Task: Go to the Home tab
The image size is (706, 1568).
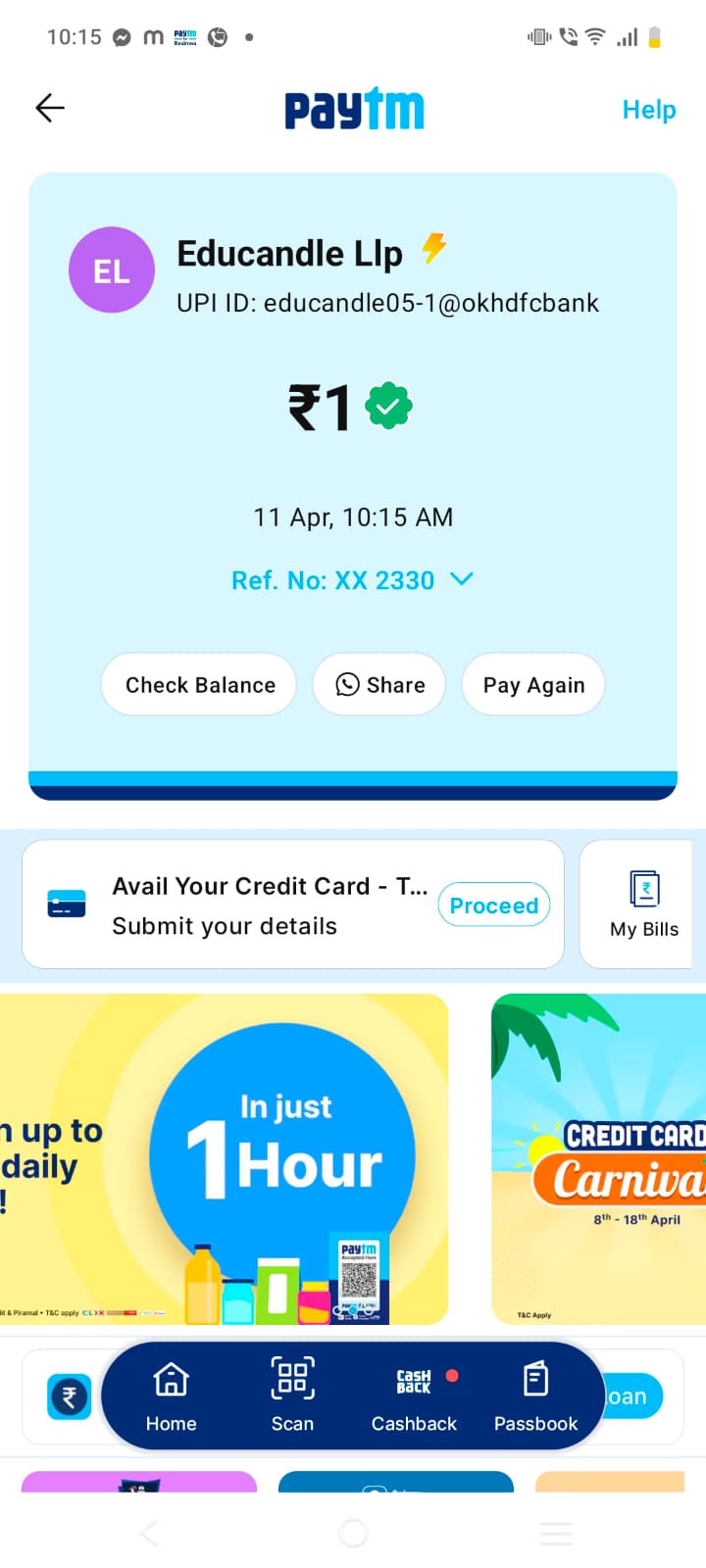Action: 171,1396
